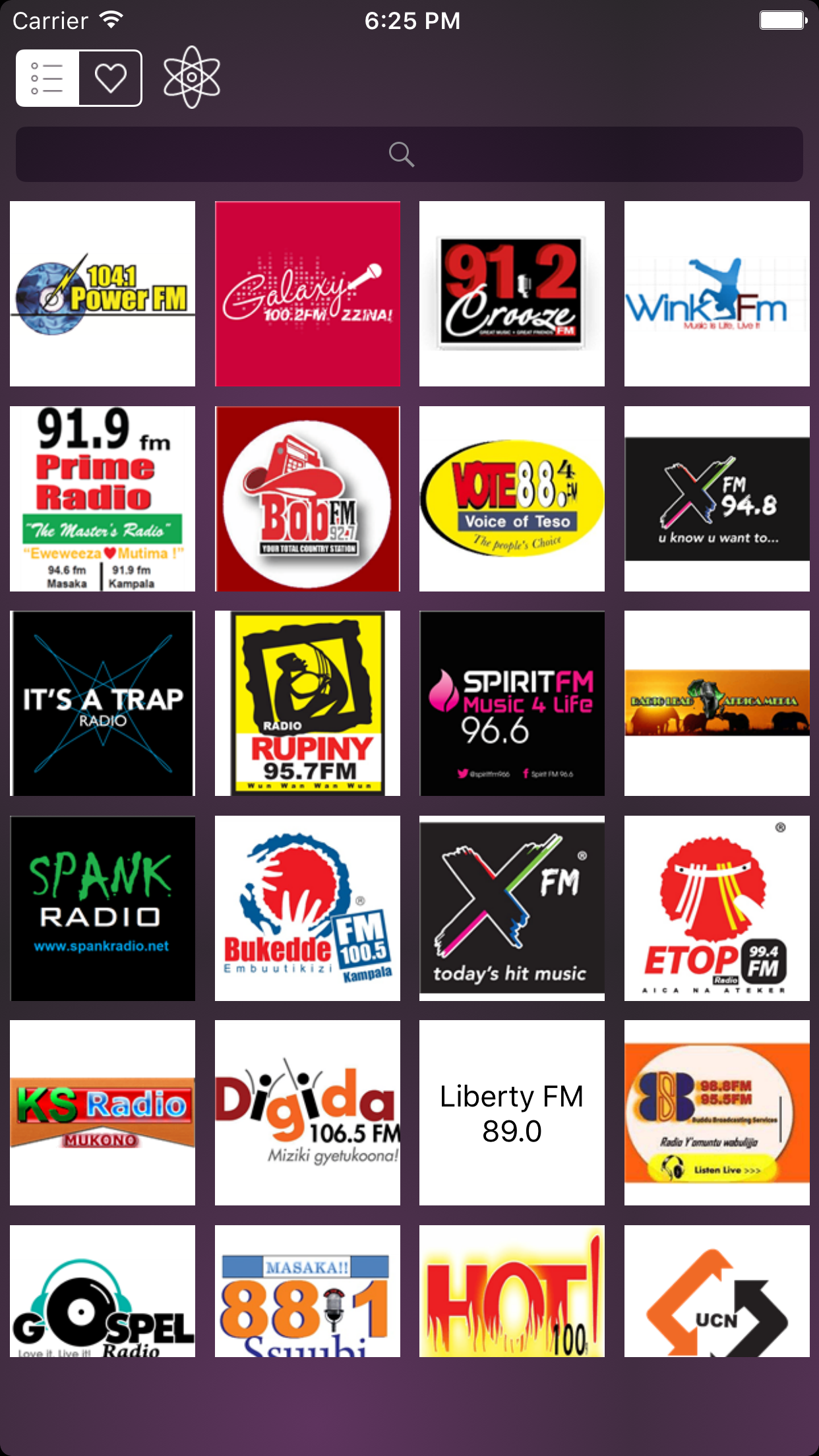
Task: Tap the search magnifier icon
Action: click(402, 154)
